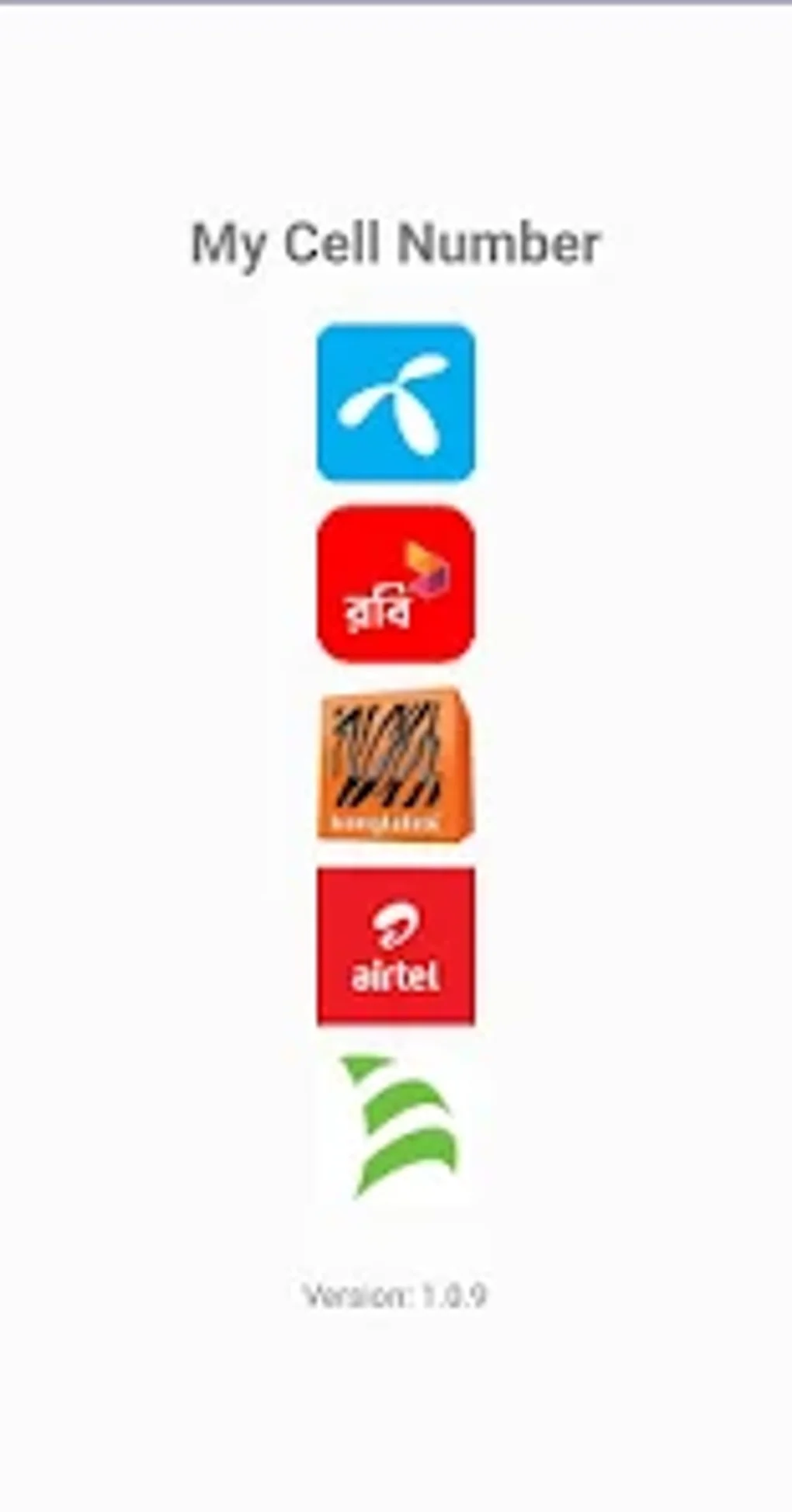
Task: Open Robi to check your number
Action: coord(396,586)
